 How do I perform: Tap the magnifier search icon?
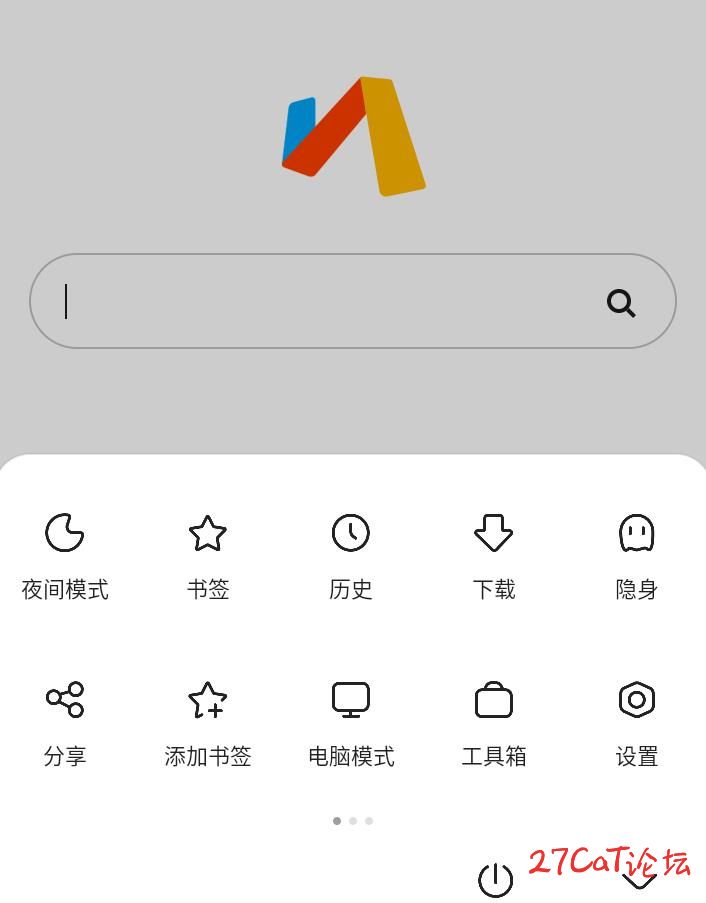[621, 303]
